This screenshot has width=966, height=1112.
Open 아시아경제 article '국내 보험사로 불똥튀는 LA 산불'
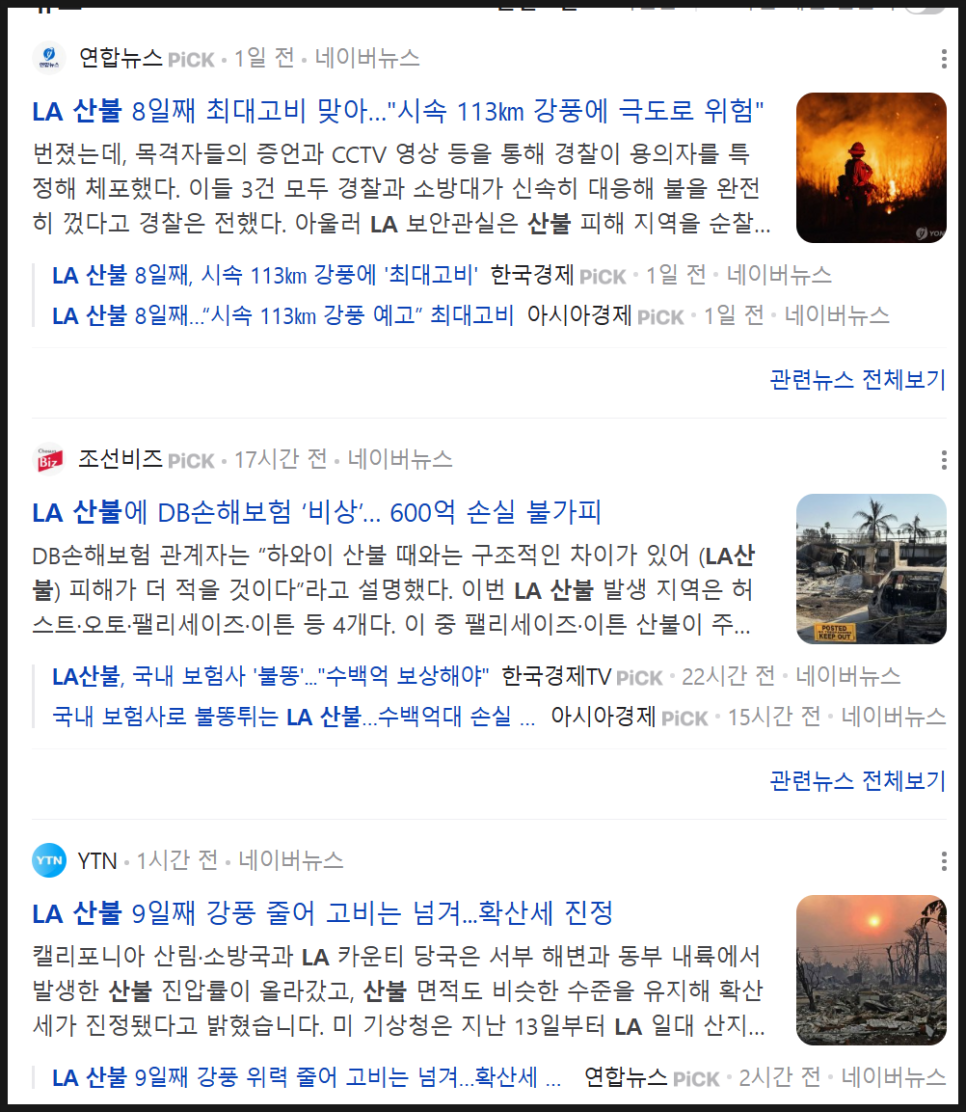pos(293,717)
